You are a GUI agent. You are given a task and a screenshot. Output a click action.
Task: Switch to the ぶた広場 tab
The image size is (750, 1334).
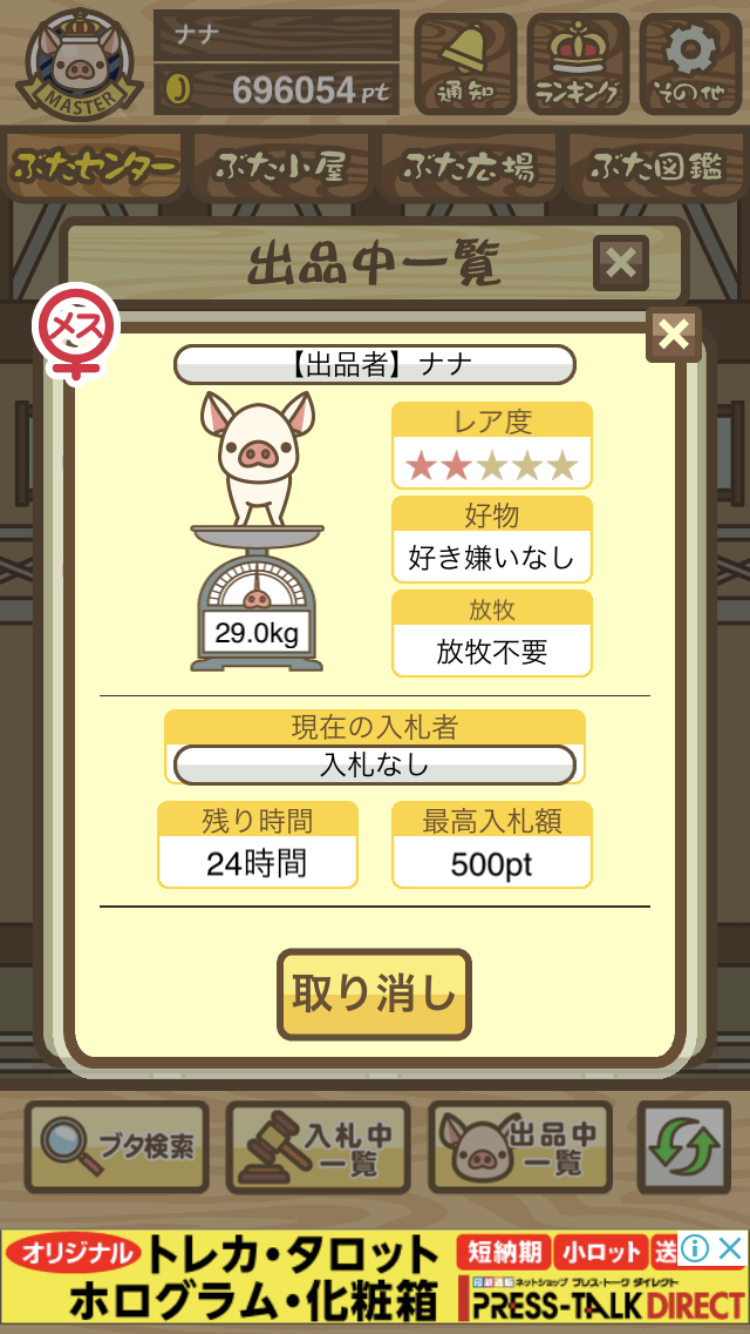[468, 167]
